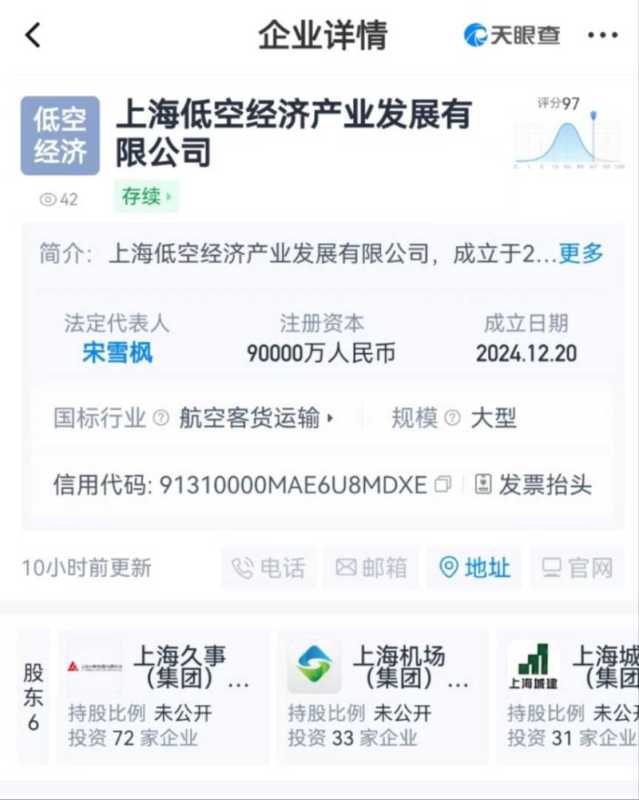This screenshot has height=800, width=639.
Task: Show info about 规模 via question icon
Action: click(452, 418)
